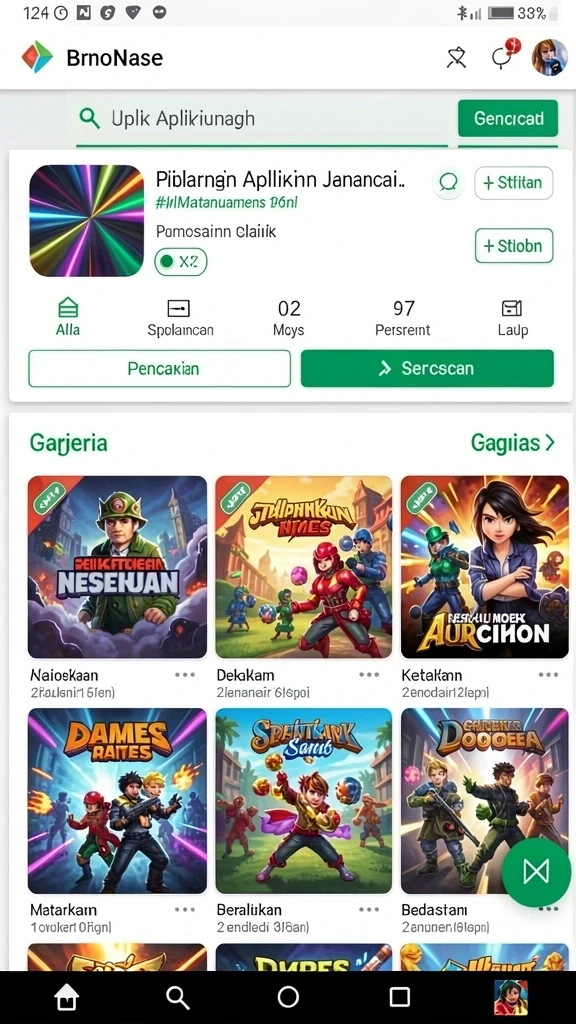The height and width of the screenshot is (1024, 576).
Task: Tap the green Gencicad button
Action: [508, 118]
